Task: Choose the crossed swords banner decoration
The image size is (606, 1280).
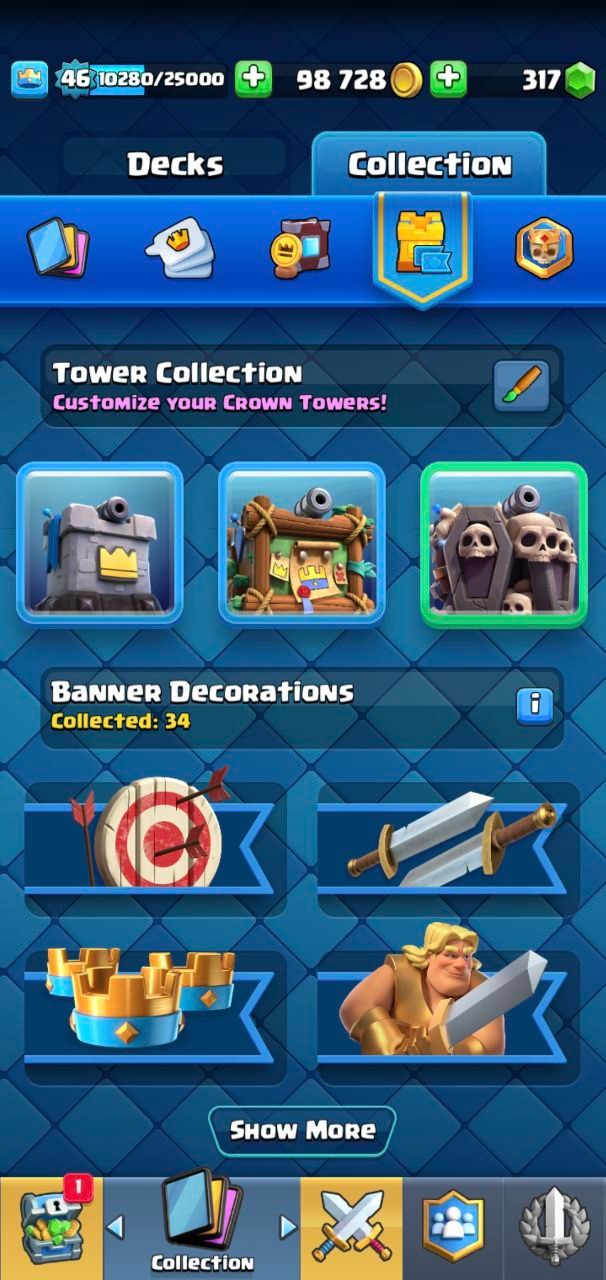Action: click(448, 838)
